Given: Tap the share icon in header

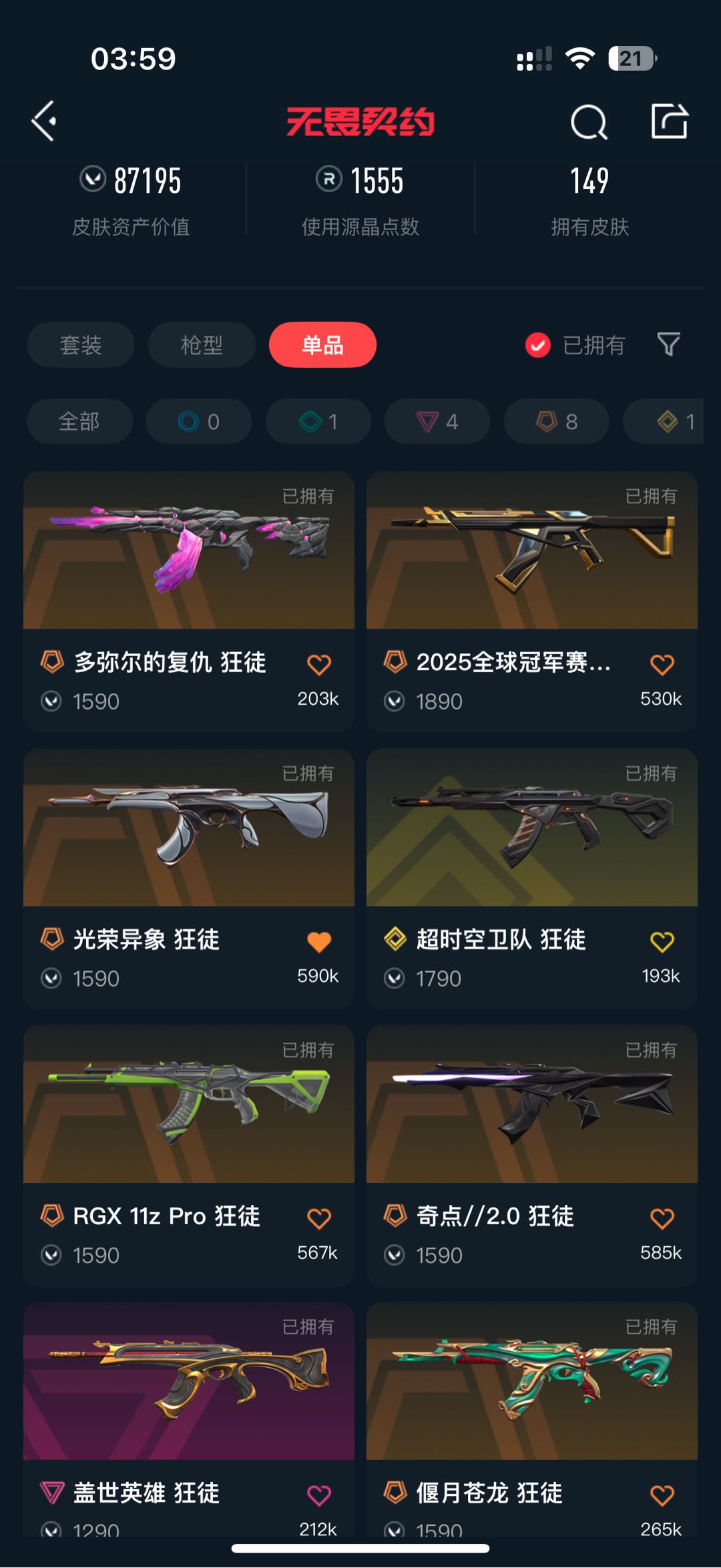Looking at the screenshot, I should (669, 121).
